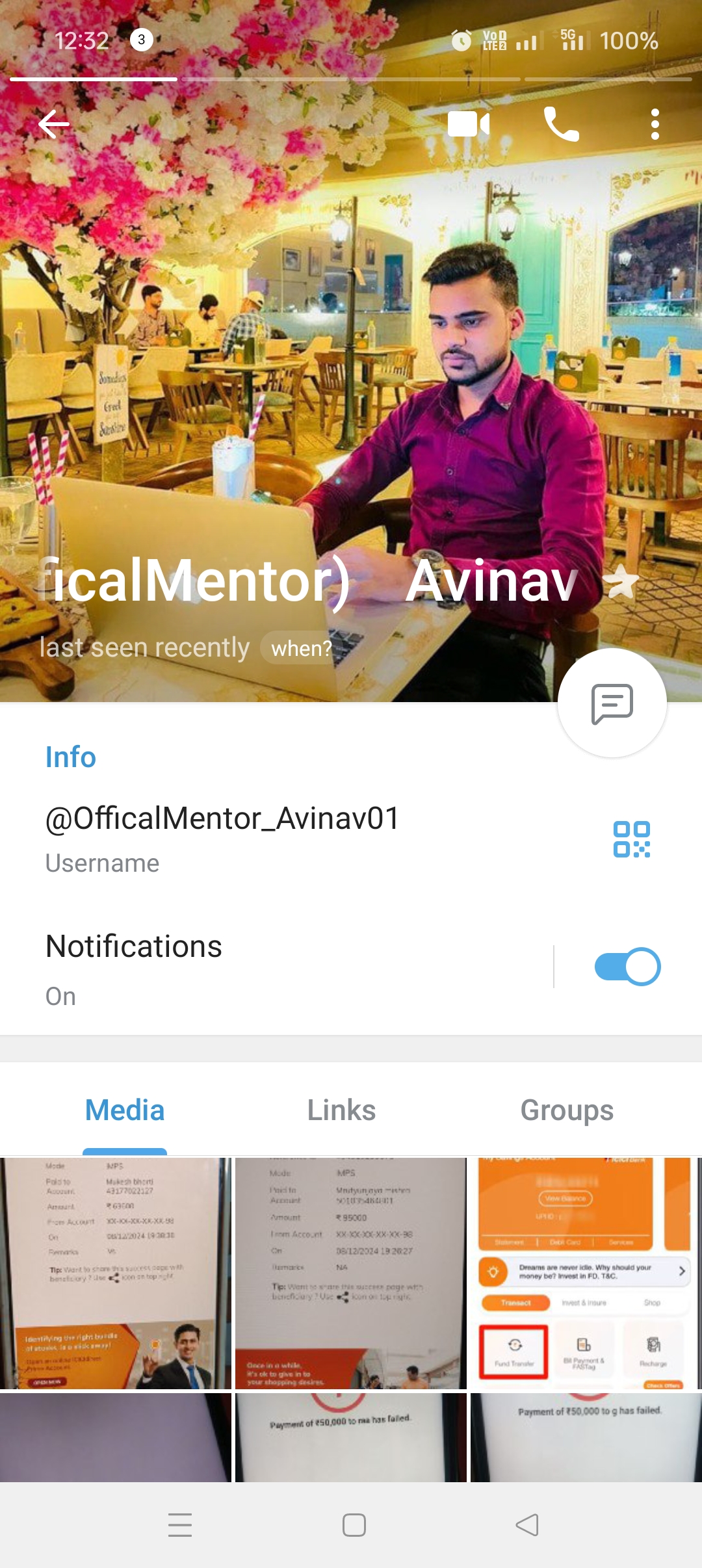This screenshot has width=702, height=1568.
Task: Start a voice call with this contact
Action: coord(561,124)
